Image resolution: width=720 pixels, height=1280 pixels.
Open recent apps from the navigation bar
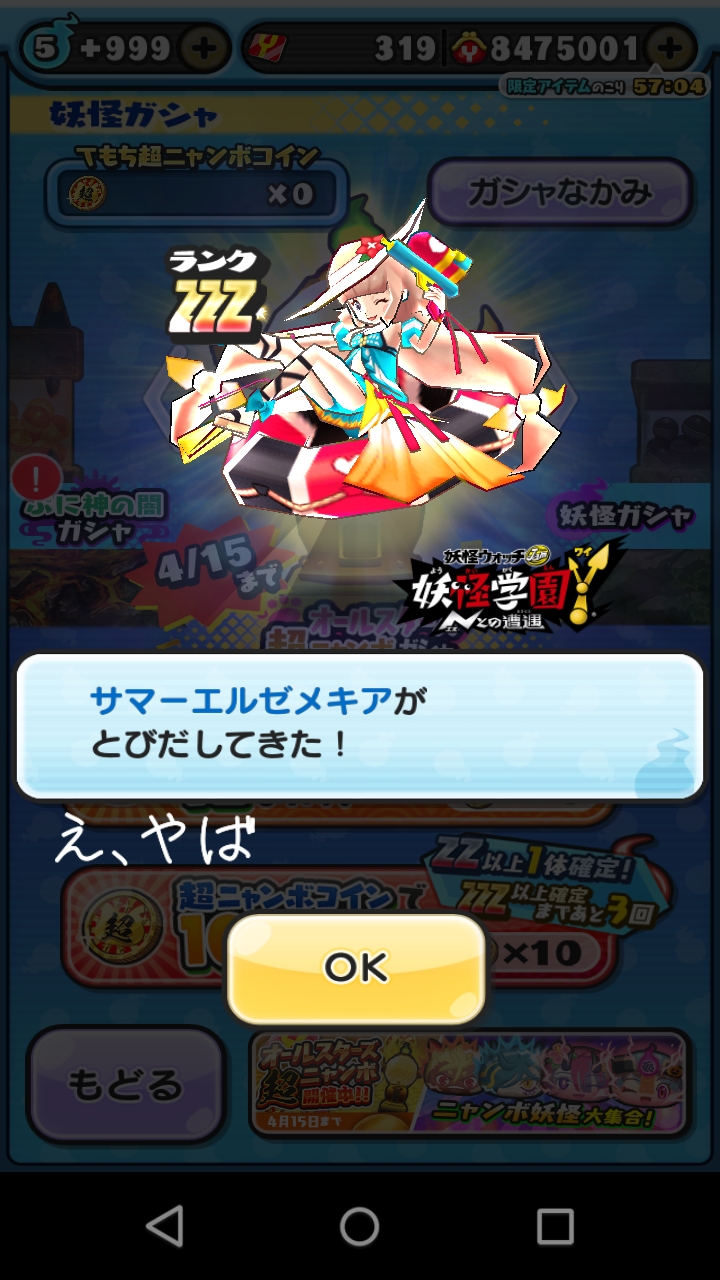click(555, 1225)
